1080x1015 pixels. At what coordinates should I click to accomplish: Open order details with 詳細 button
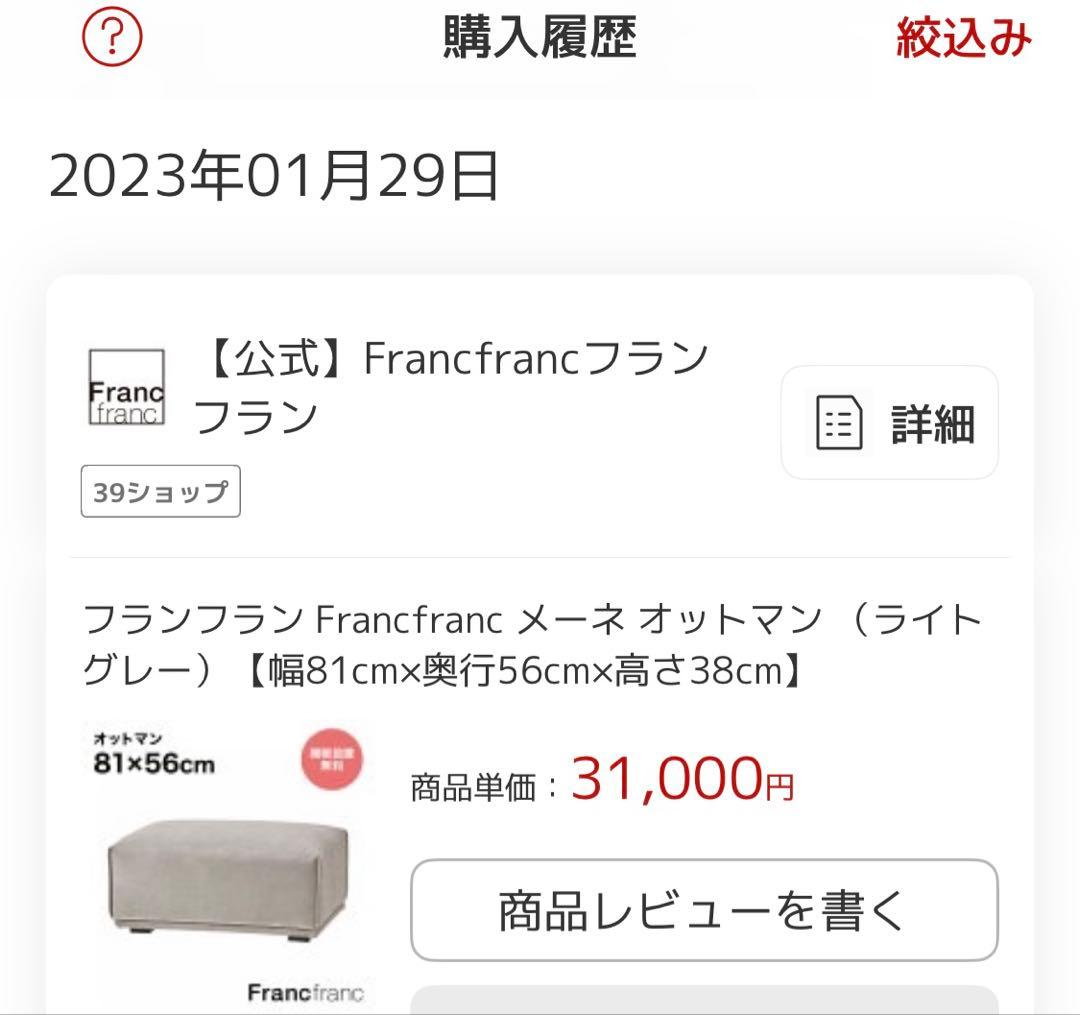[889, 423]
